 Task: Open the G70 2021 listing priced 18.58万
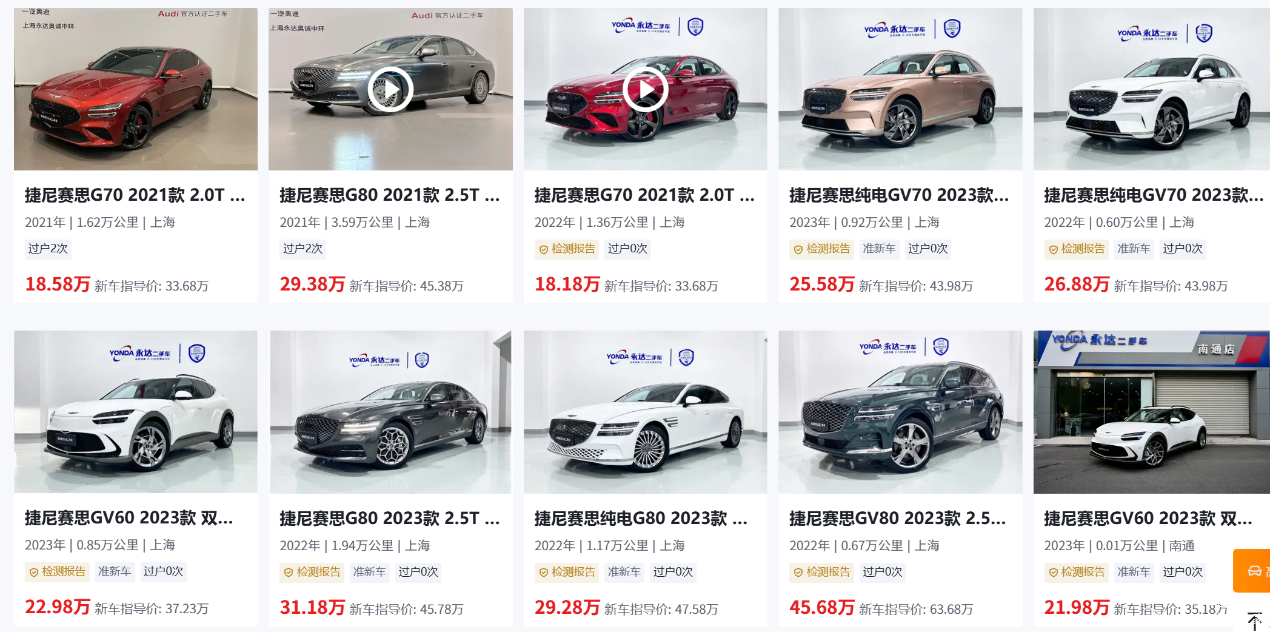pos(135,195)
